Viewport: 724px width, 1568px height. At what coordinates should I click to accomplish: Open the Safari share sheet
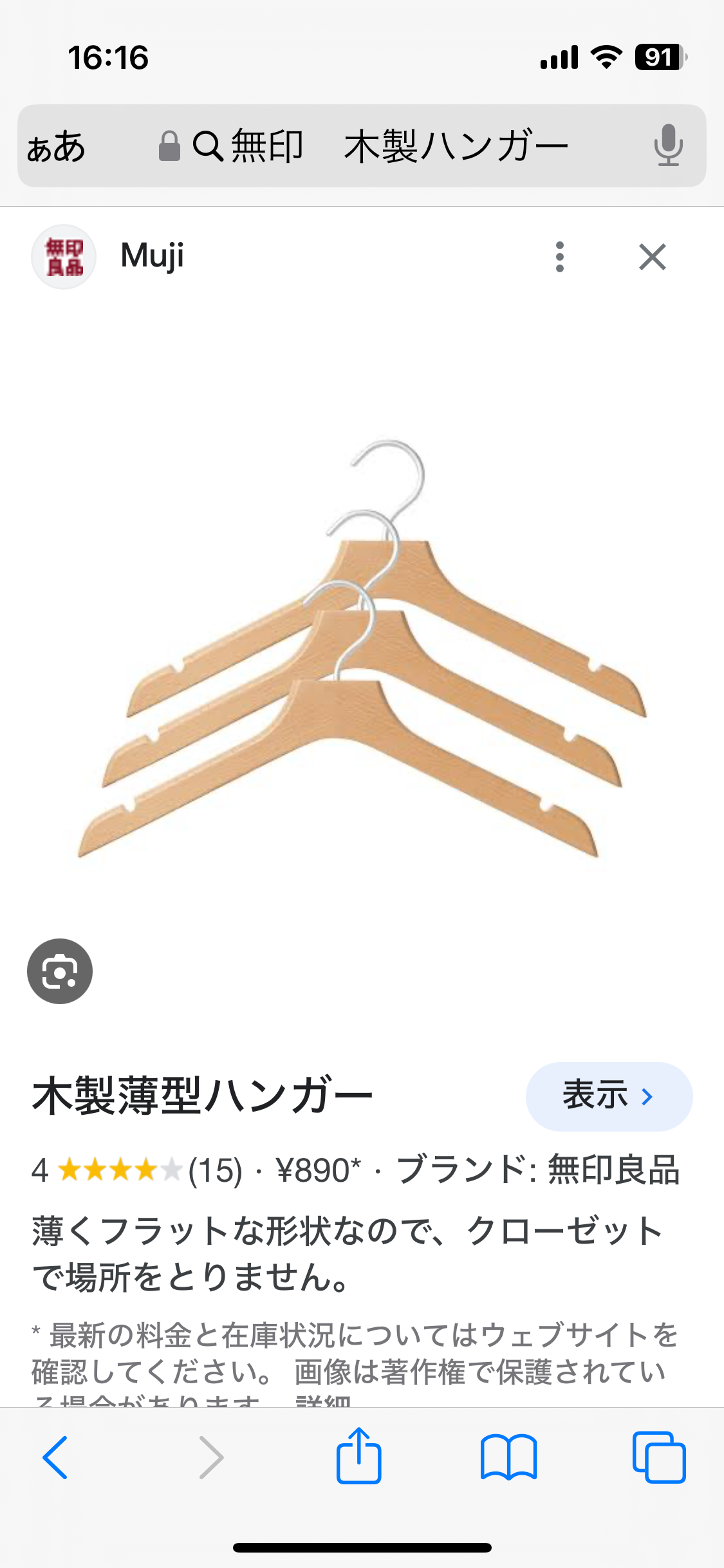tap(358, 1456)
